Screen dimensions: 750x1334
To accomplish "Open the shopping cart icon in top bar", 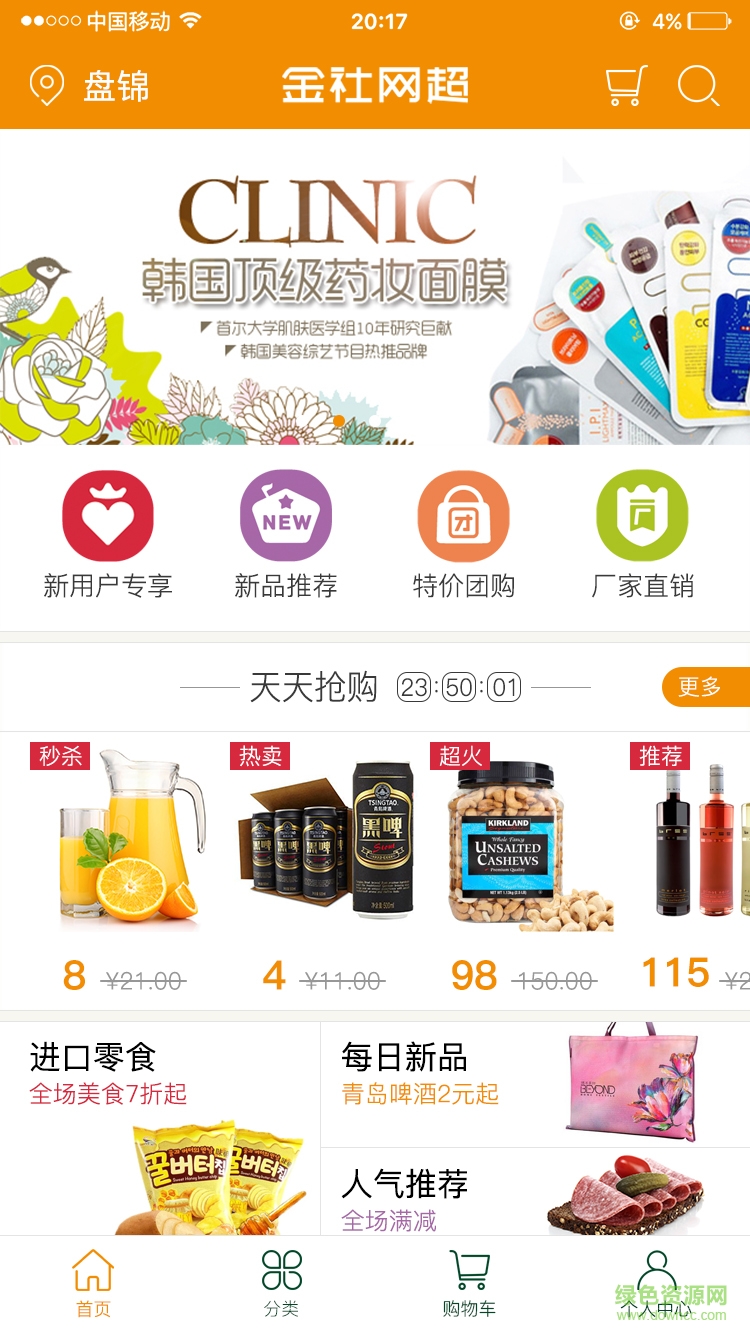I will [x=623, y=88].
